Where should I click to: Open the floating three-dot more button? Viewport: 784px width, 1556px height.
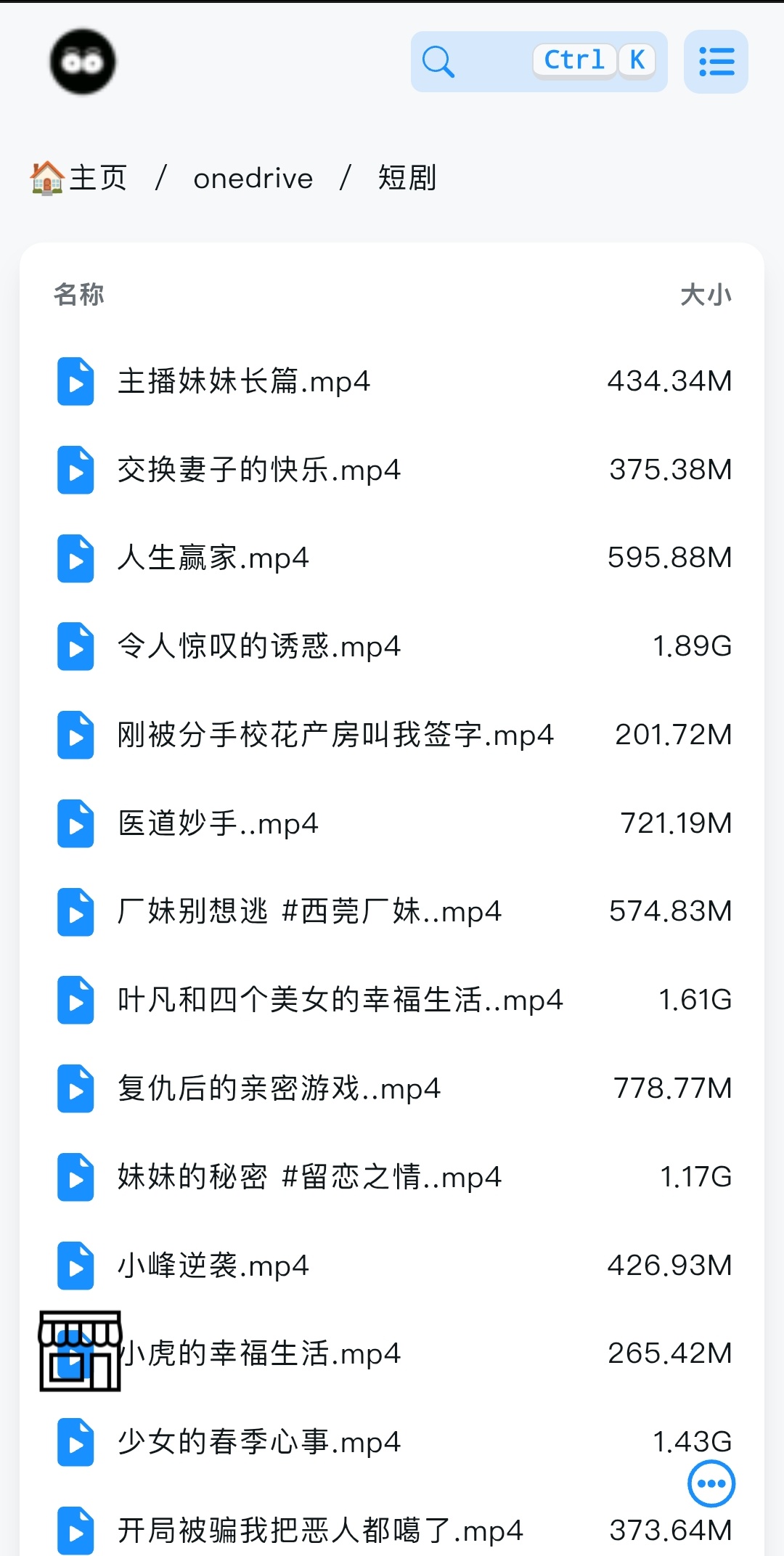711,1483
